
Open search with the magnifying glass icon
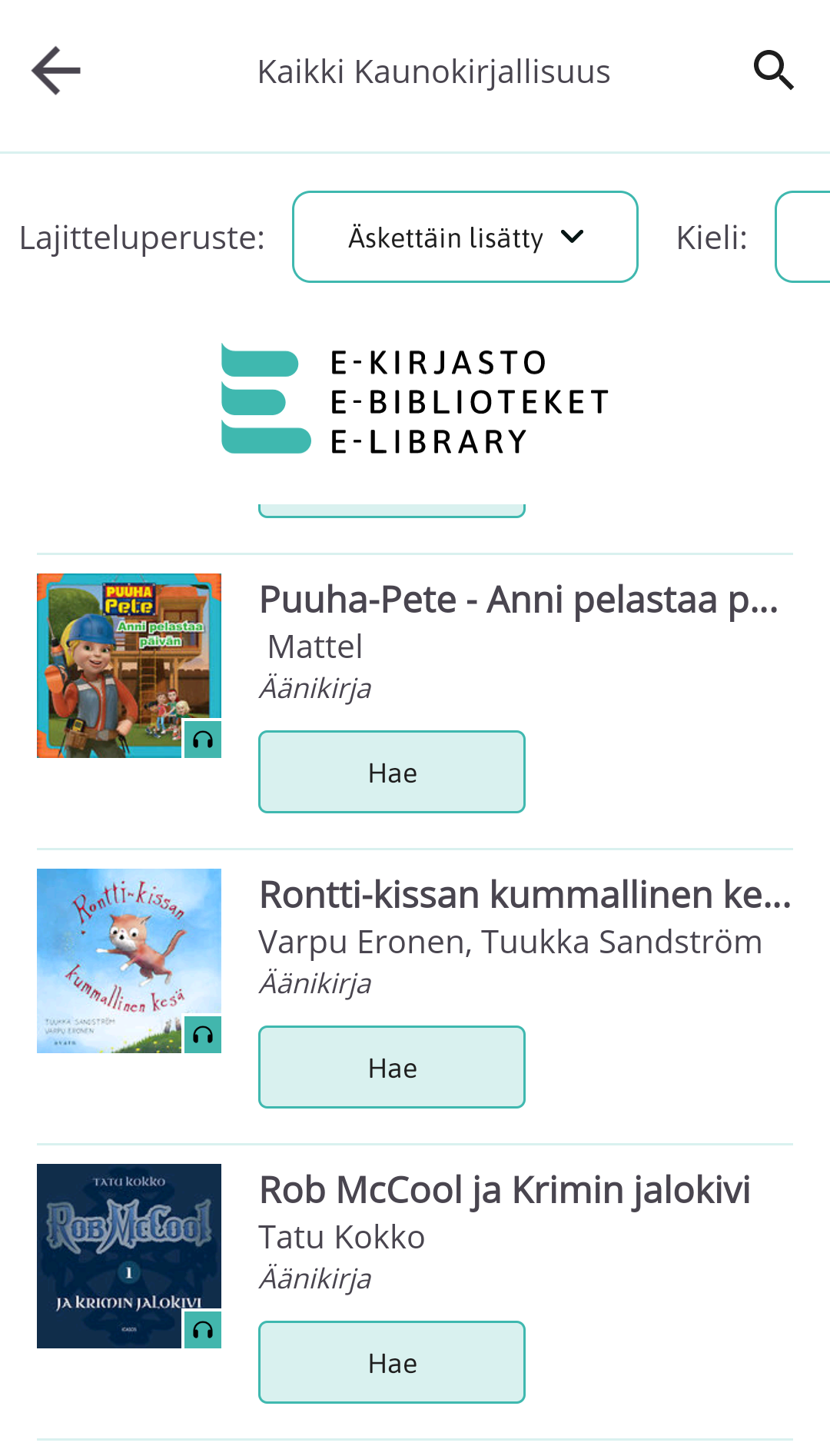[773, 69]
